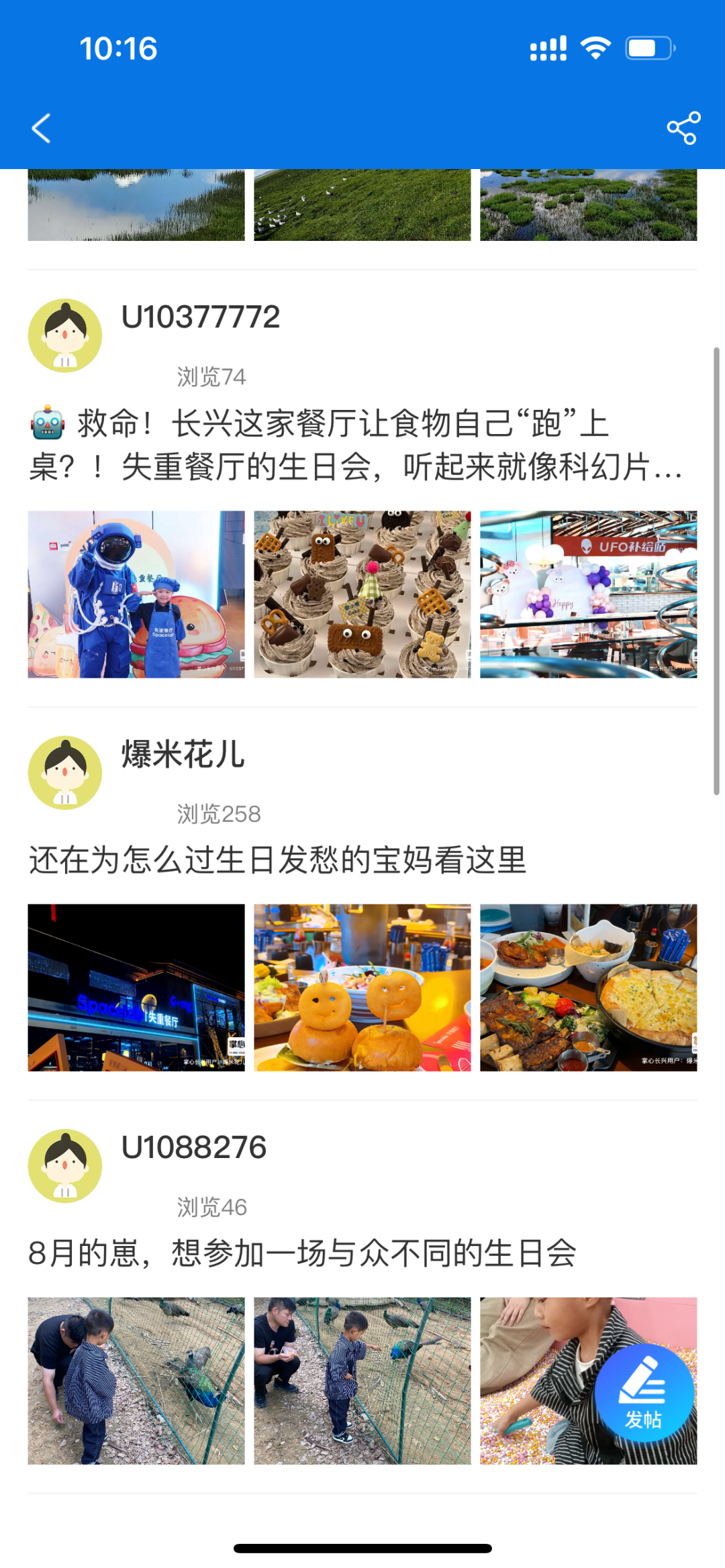The width and height of the screenshot is (725, 1568).
Task: View the first peacock fence photo
Action: click(136, 1381)
